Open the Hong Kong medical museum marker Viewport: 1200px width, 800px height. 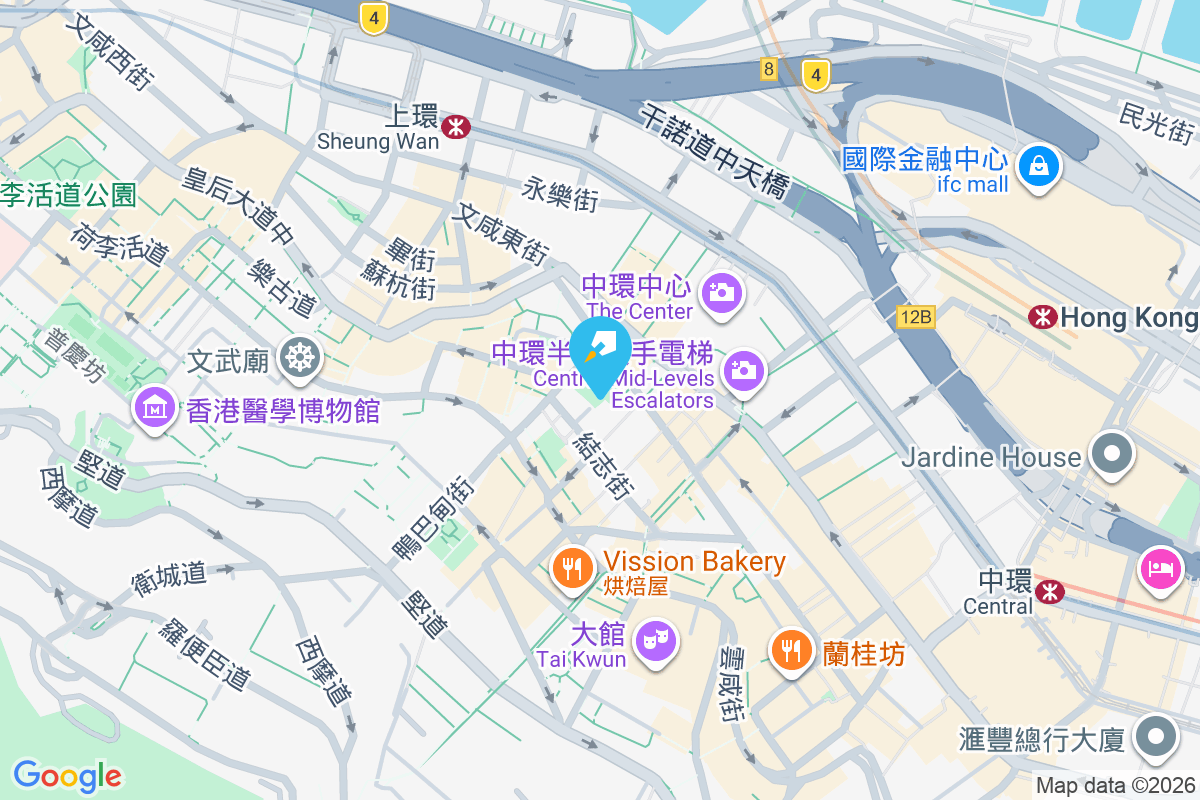point(153,407)
